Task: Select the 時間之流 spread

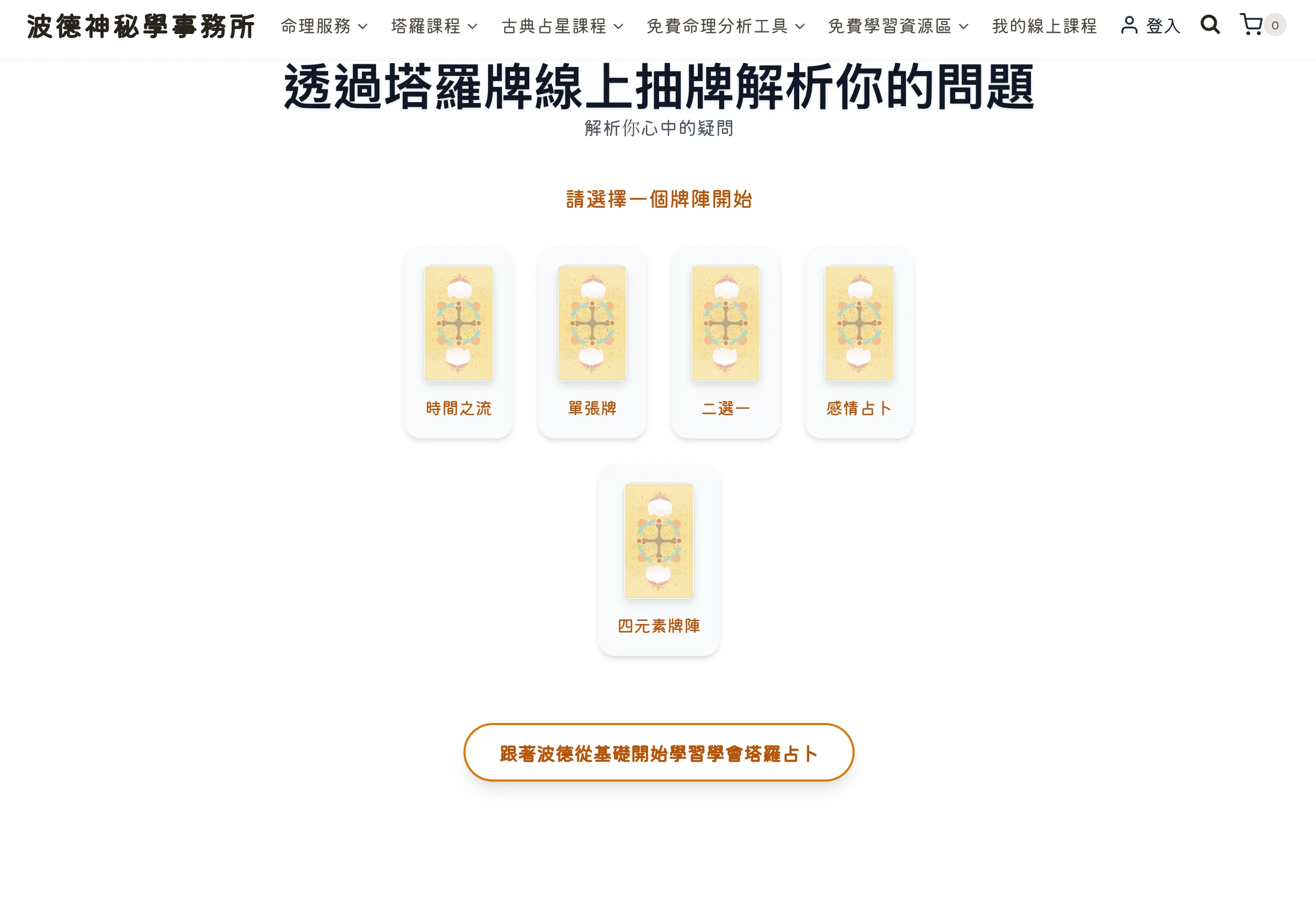Action: click(458, 342)
